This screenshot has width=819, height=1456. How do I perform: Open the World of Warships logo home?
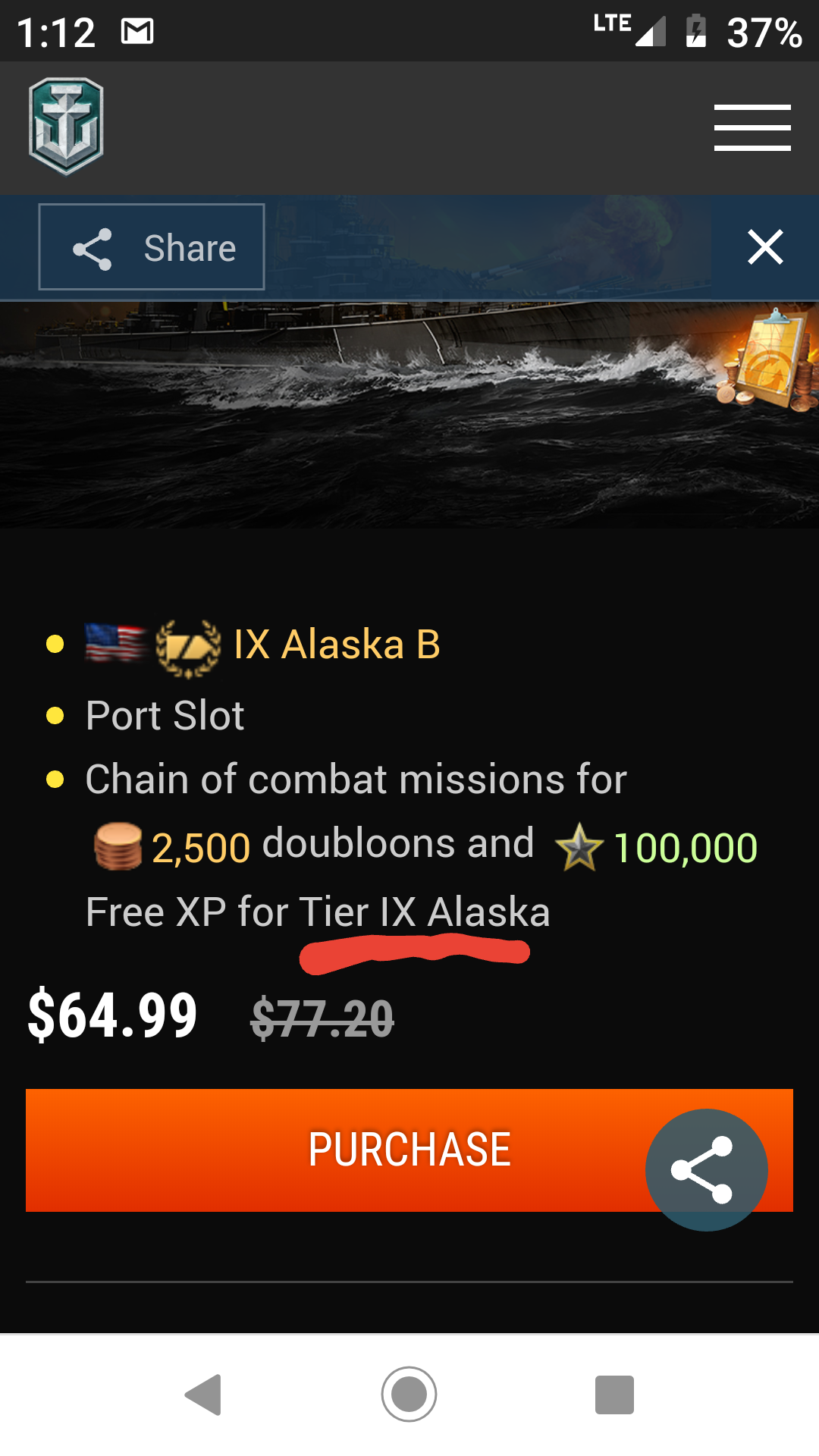[66, 126]
